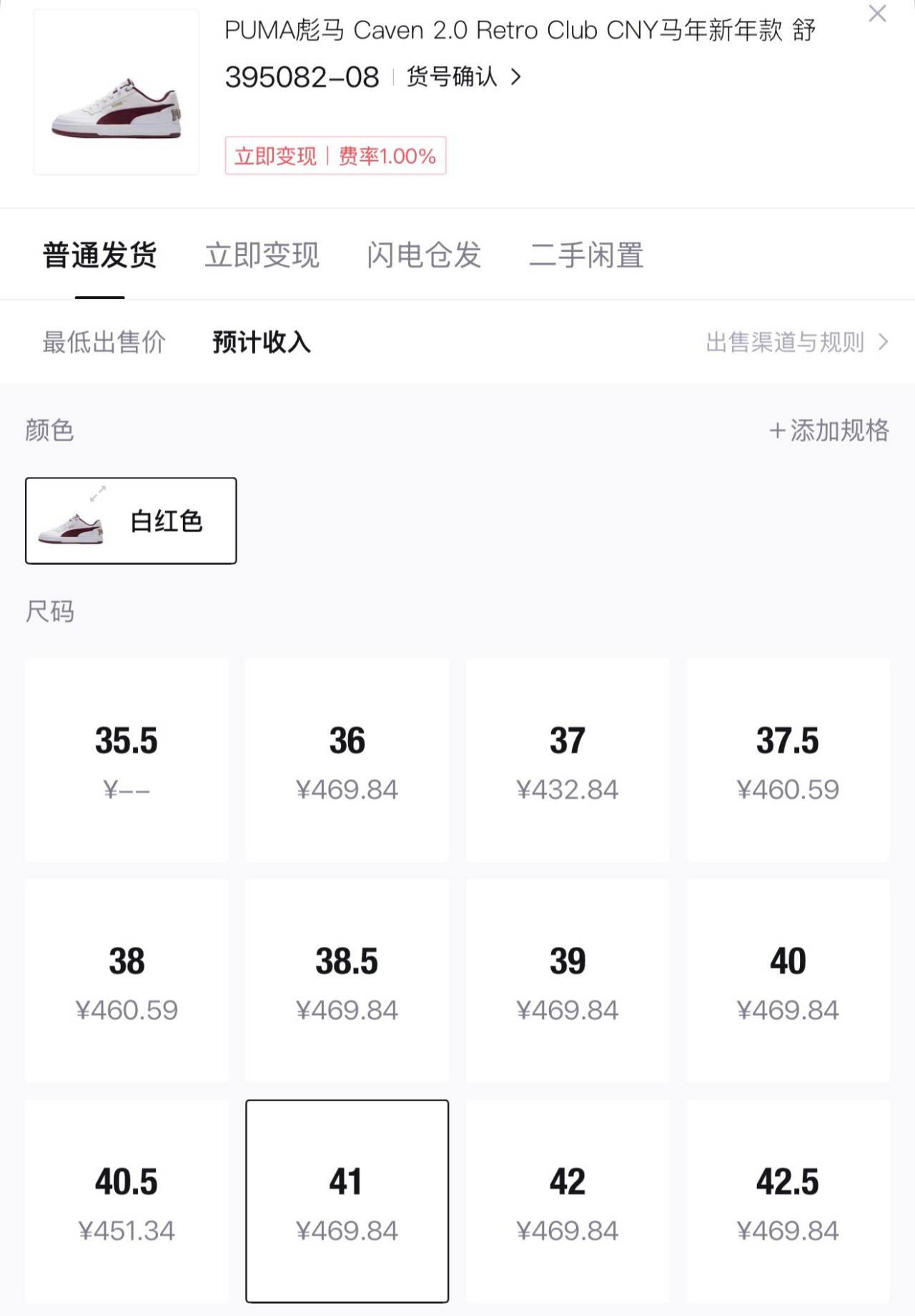Screen dimensions: 915x1316
Task: Open 货号确认 article number confirmation
Action: tap(464, 77)
